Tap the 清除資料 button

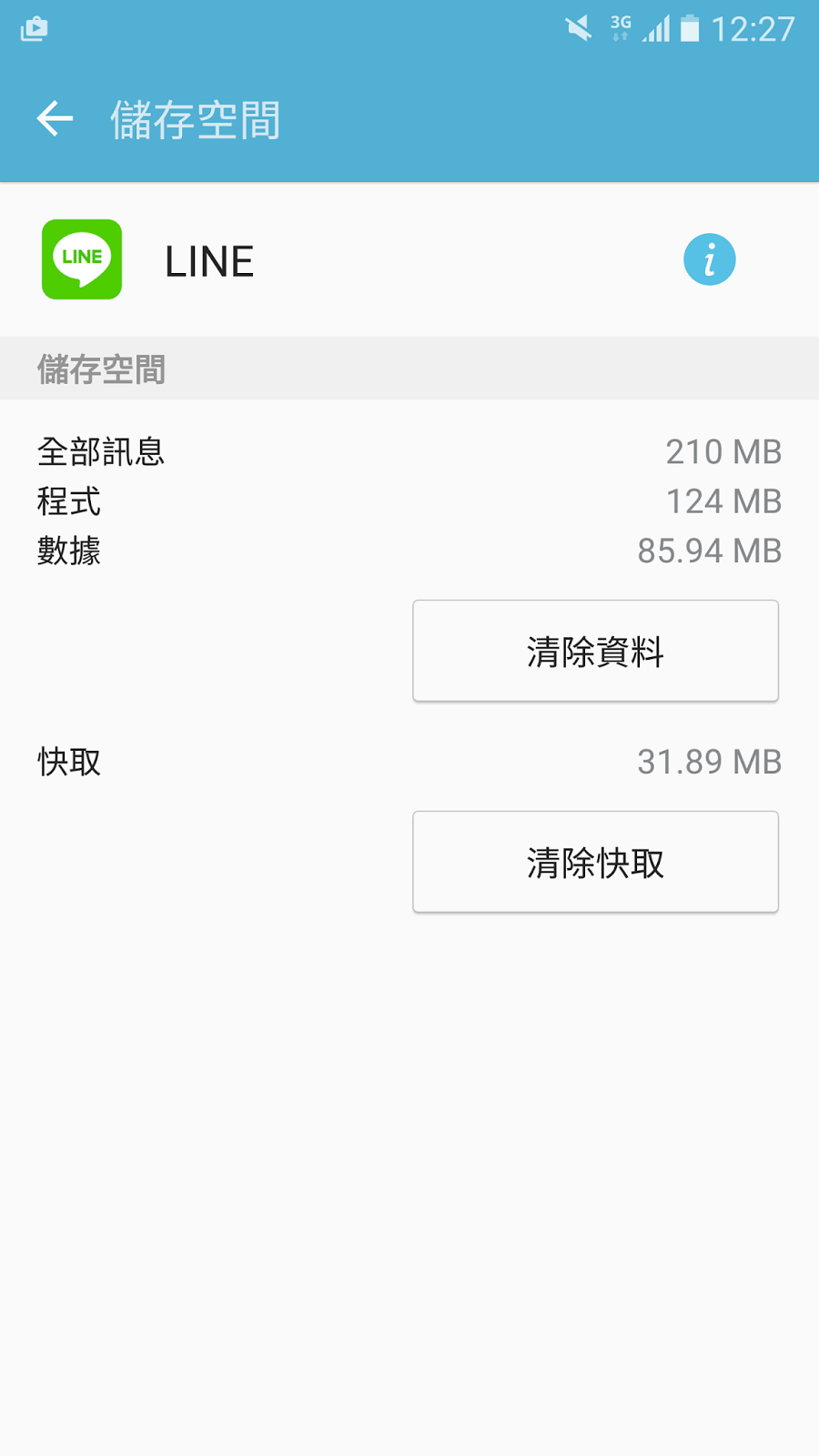pos(595,651)
